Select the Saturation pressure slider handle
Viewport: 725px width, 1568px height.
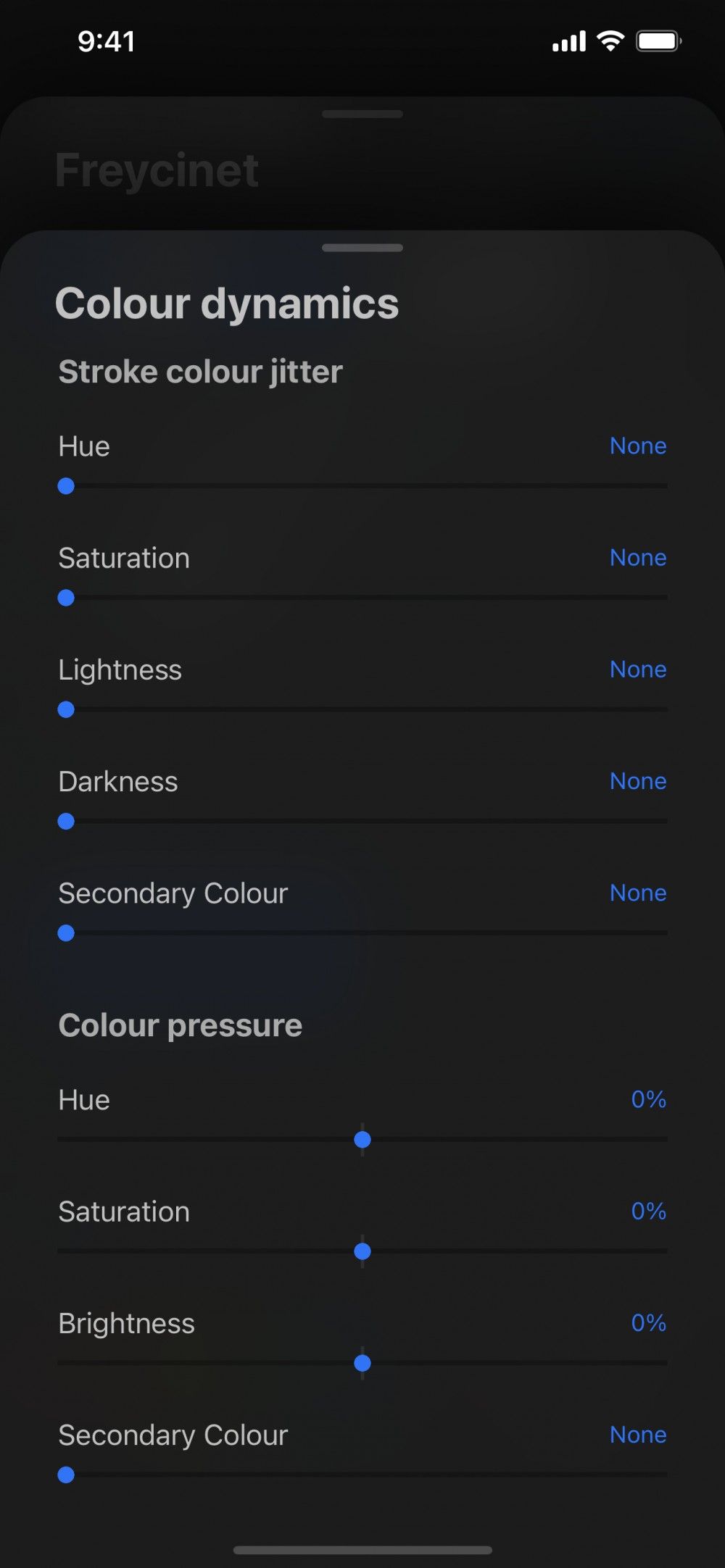click(362, 1251)
